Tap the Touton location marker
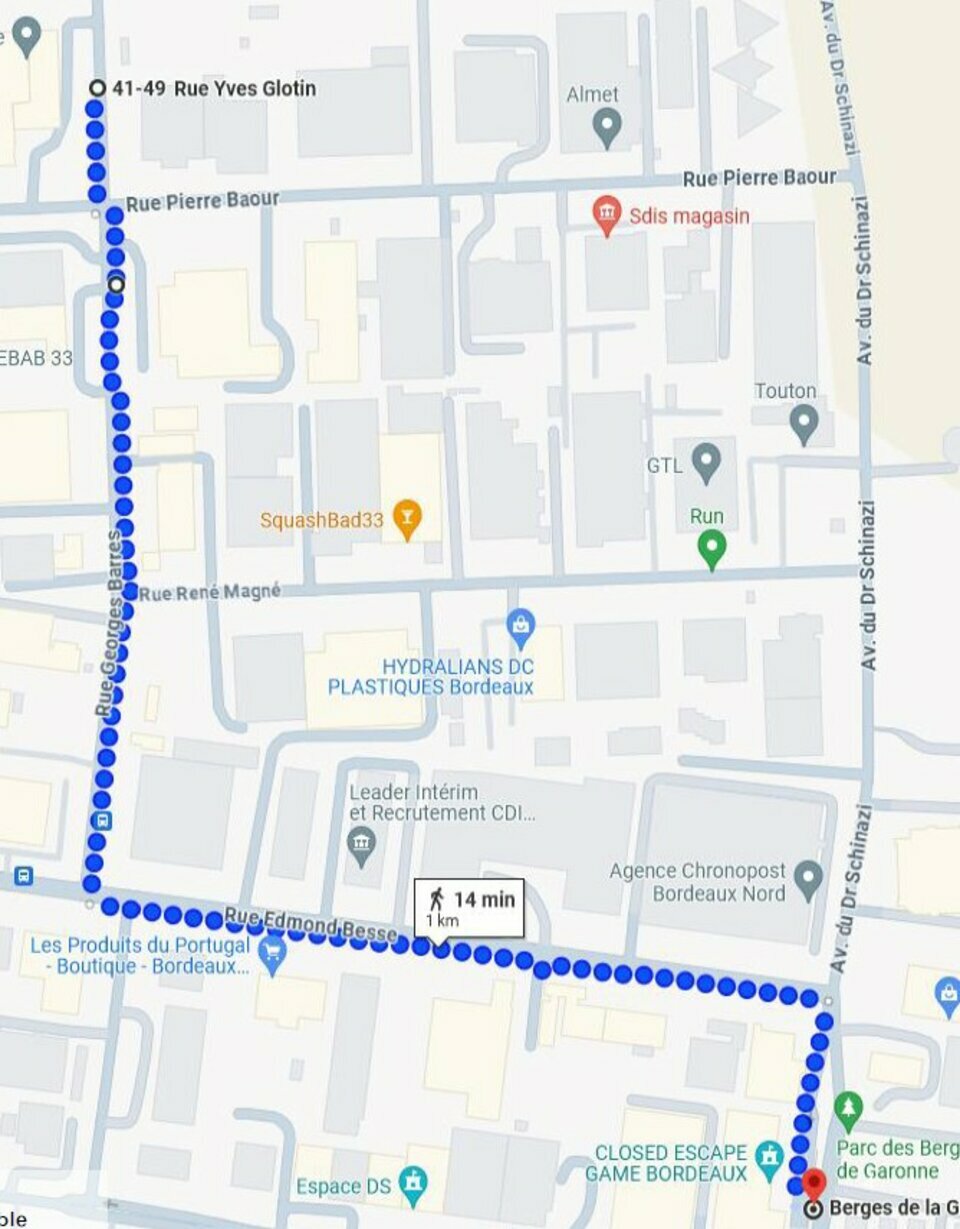 coord(804,423)
